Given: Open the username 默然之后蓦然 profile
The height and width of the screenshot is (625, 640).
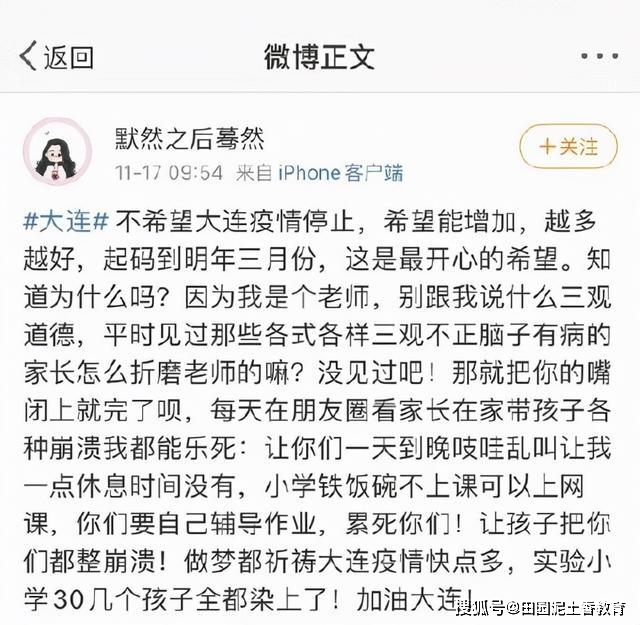Looking at the screenshot, I should coord(190,137).
